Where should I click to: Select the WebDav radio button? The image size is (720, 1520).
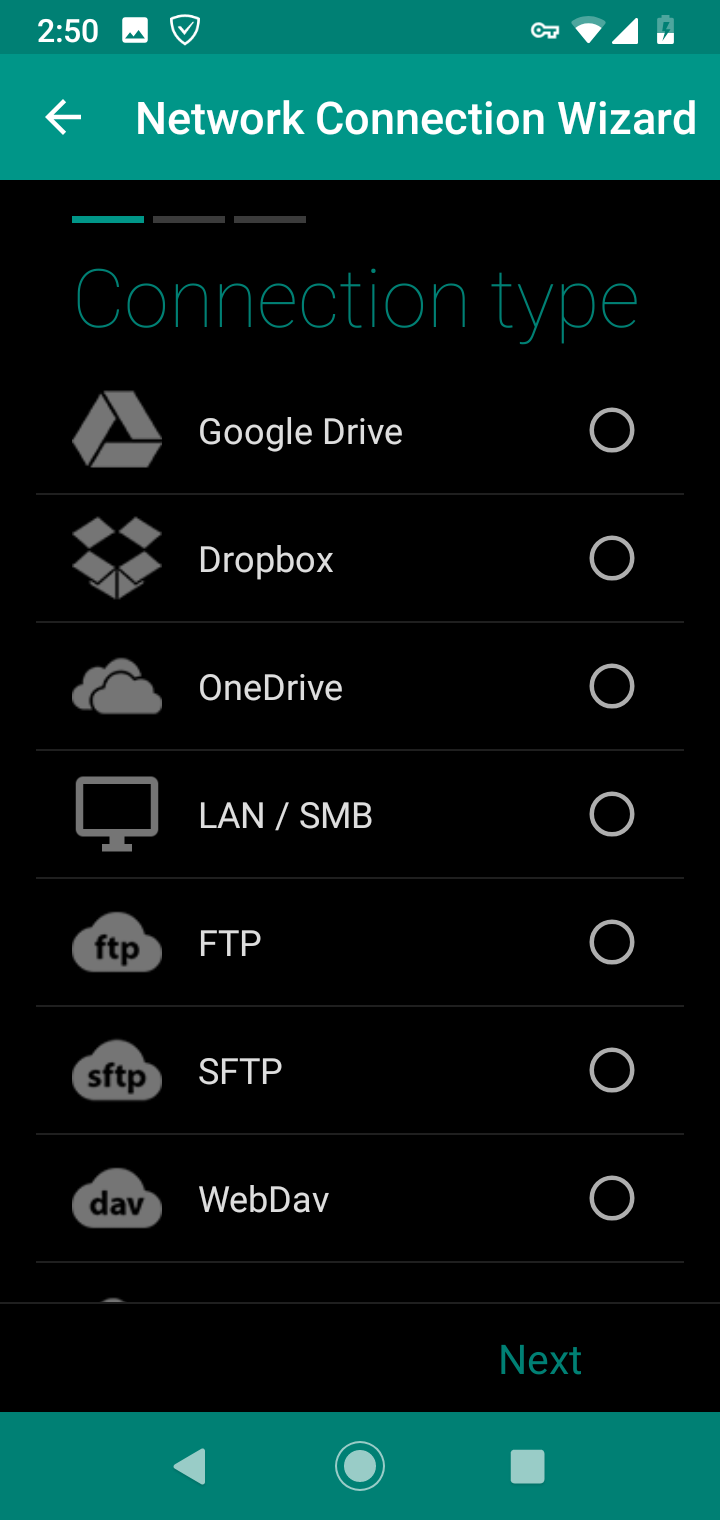611,1198
